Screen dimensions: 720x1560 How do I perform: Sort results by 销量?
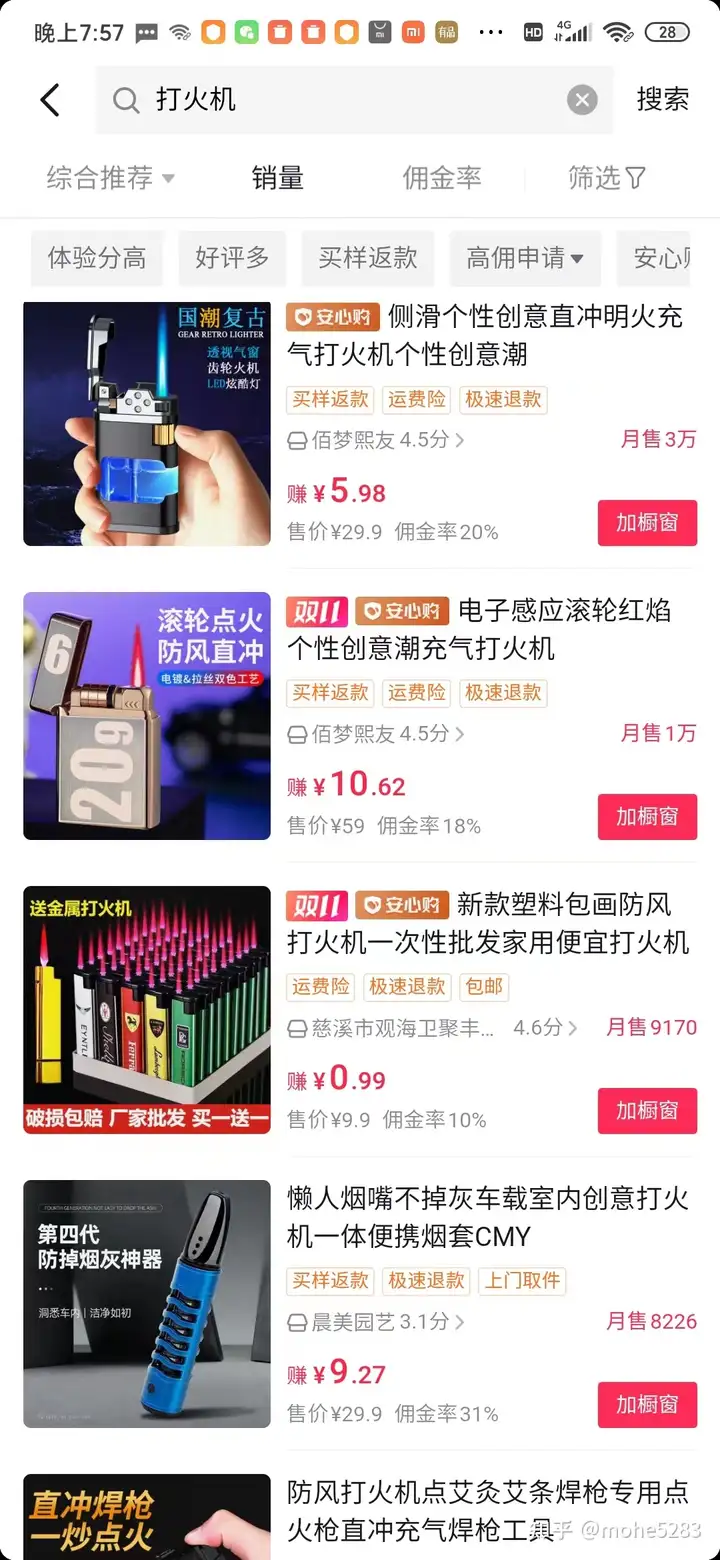pos(277,178)
